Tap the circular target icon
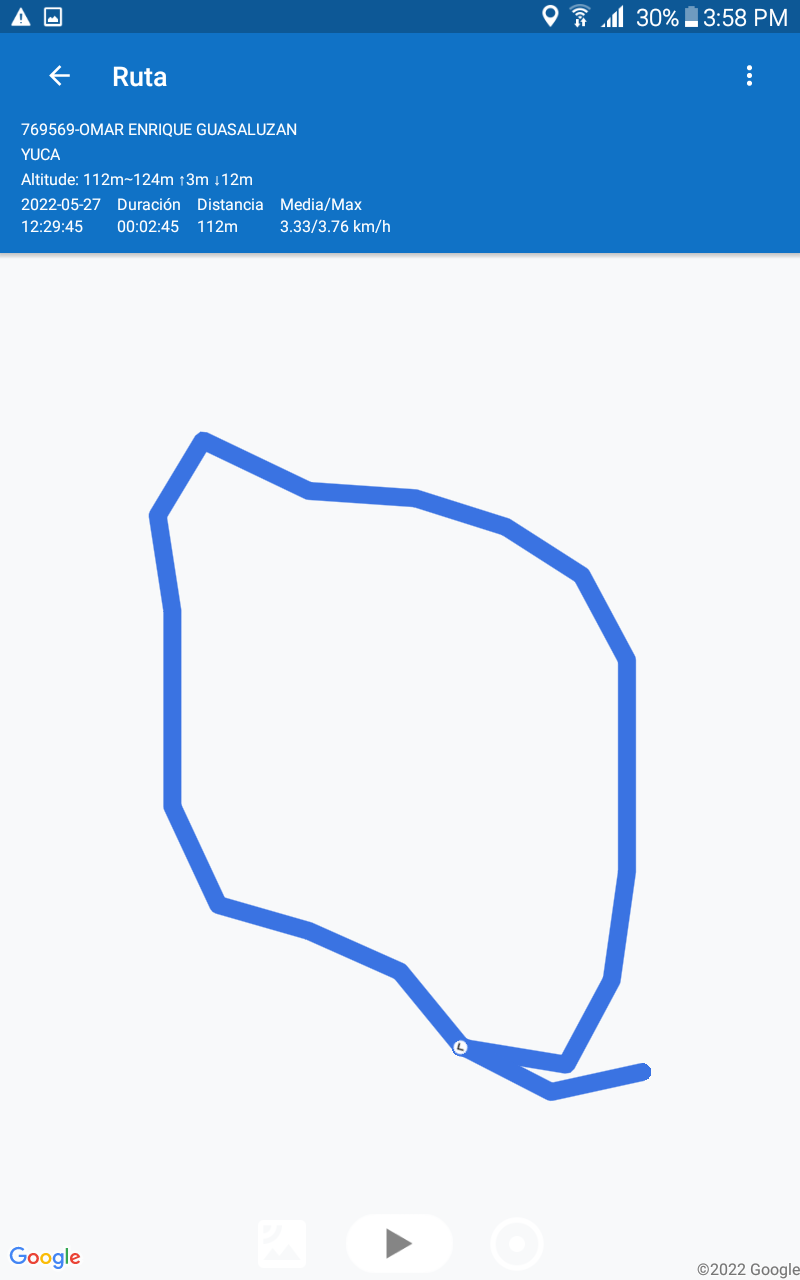Screen dimensions: 800x1280 tap(517, 1245)
